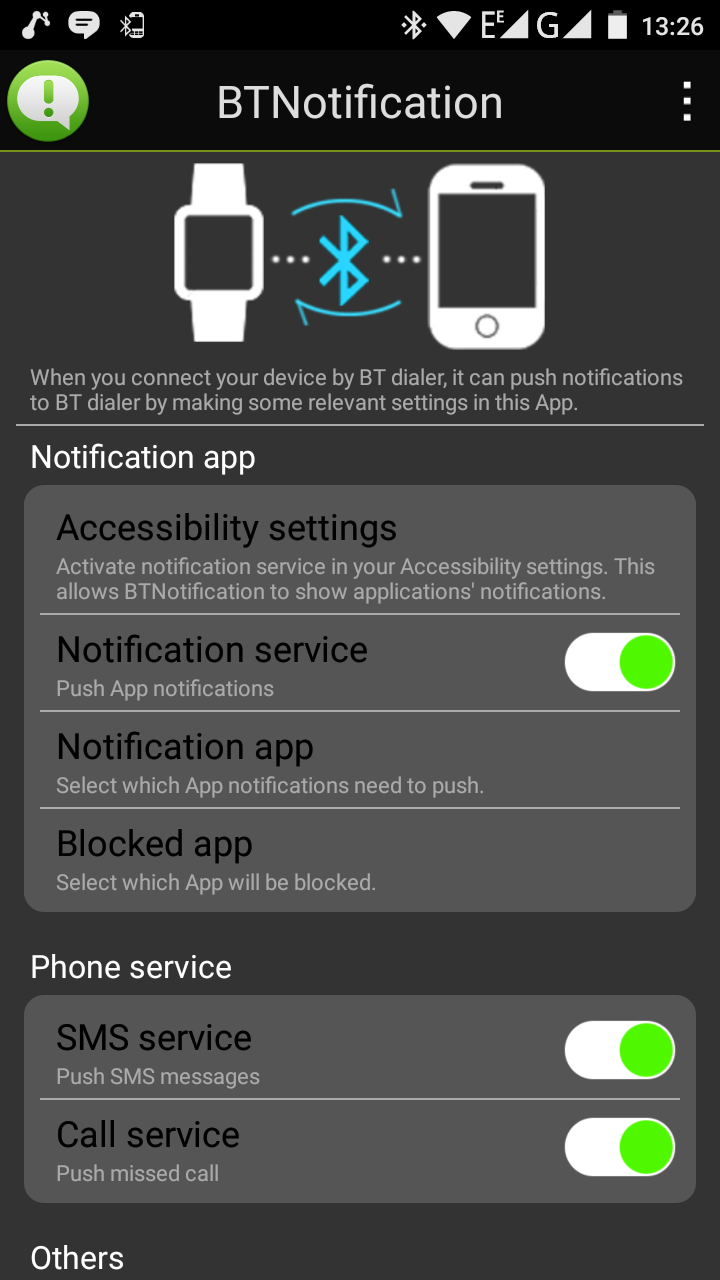Open Accessibility settings
Image resolution: width=720 pixels, height=1280 pixels.
click(360, 555)
